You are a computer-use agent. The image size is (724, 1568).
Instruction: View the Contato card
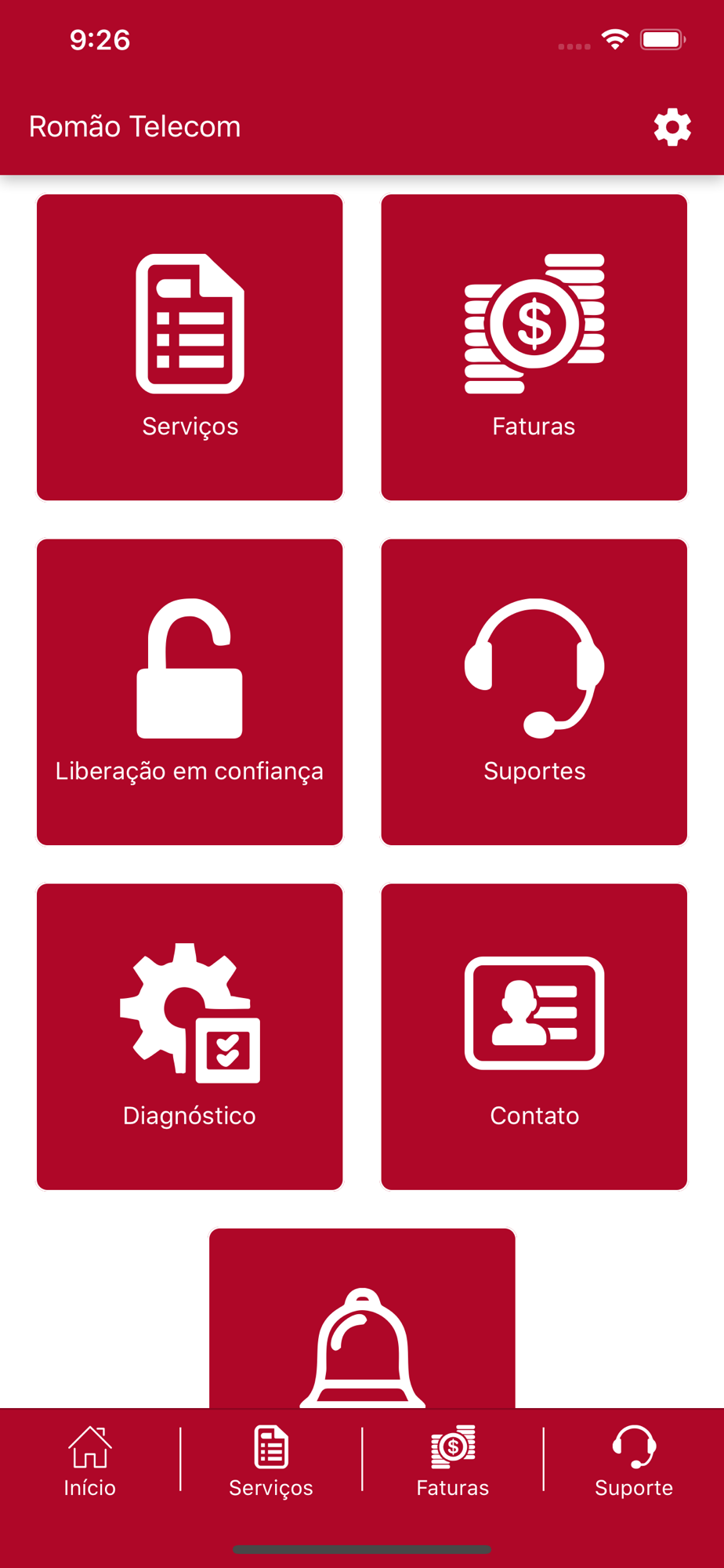[534, 1036]
